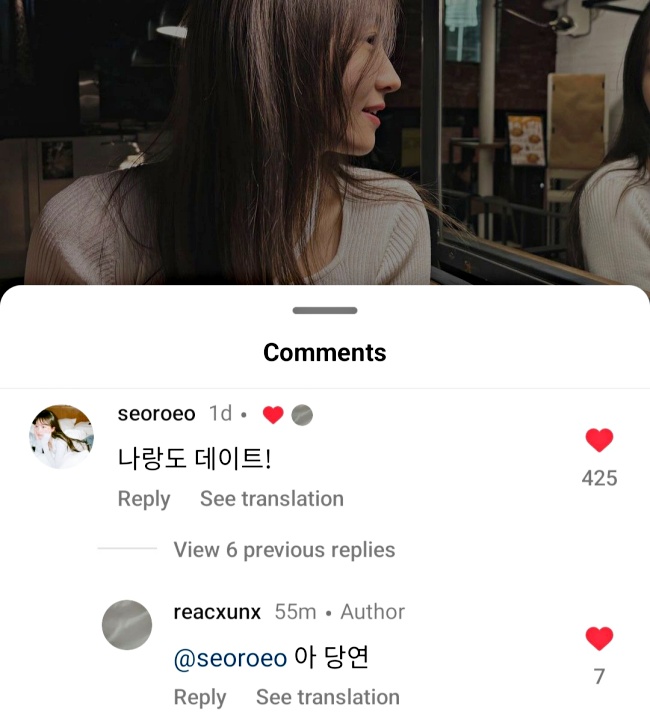View 6 previous replies
This screenshot has height=724, width=650.
pos(284,550)
